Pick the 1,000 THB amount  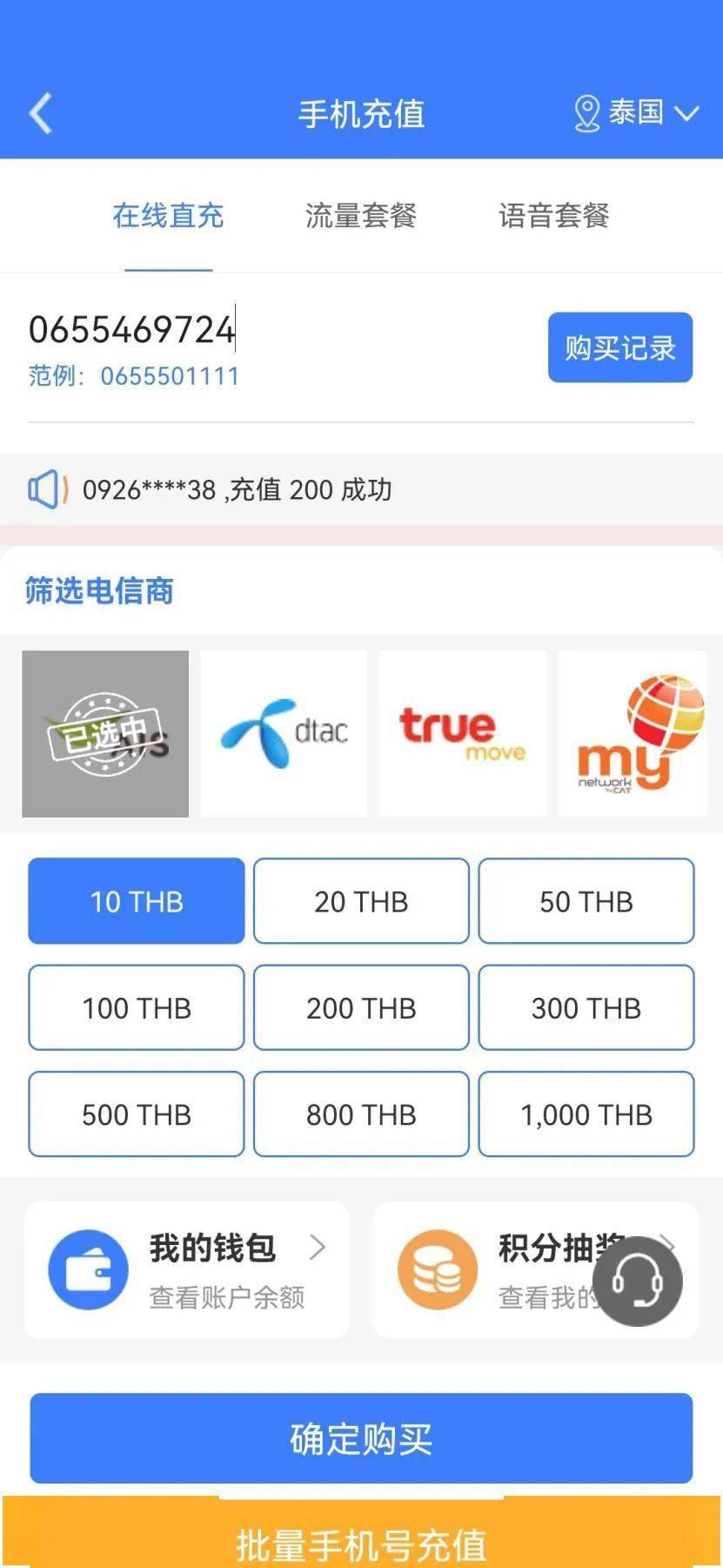click(586, 1114)
